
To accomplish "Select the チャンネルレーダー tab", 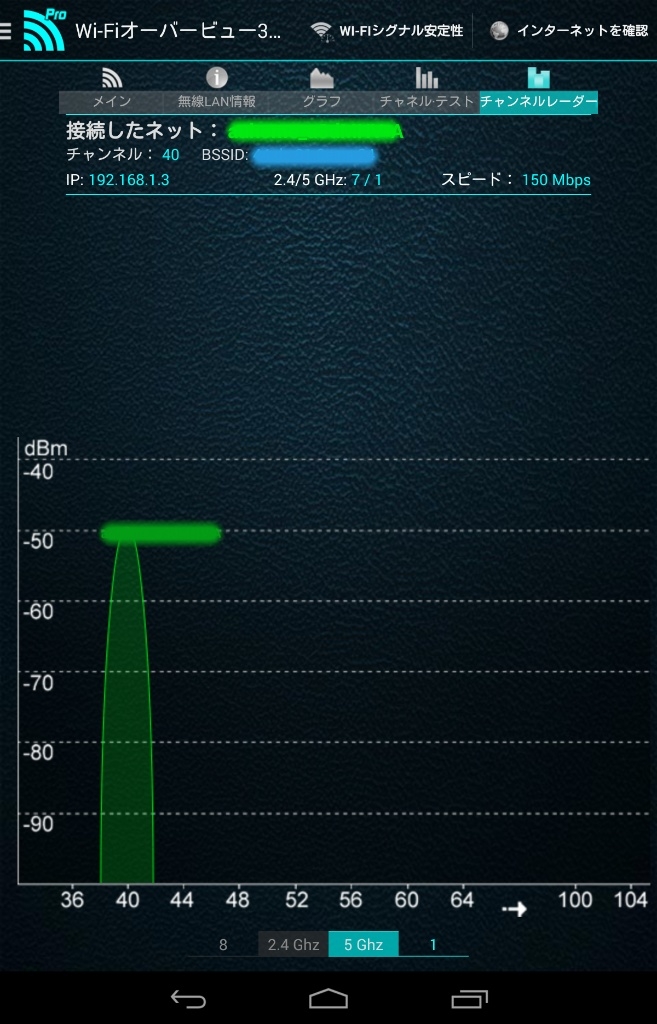I will [x=538, y=89].
